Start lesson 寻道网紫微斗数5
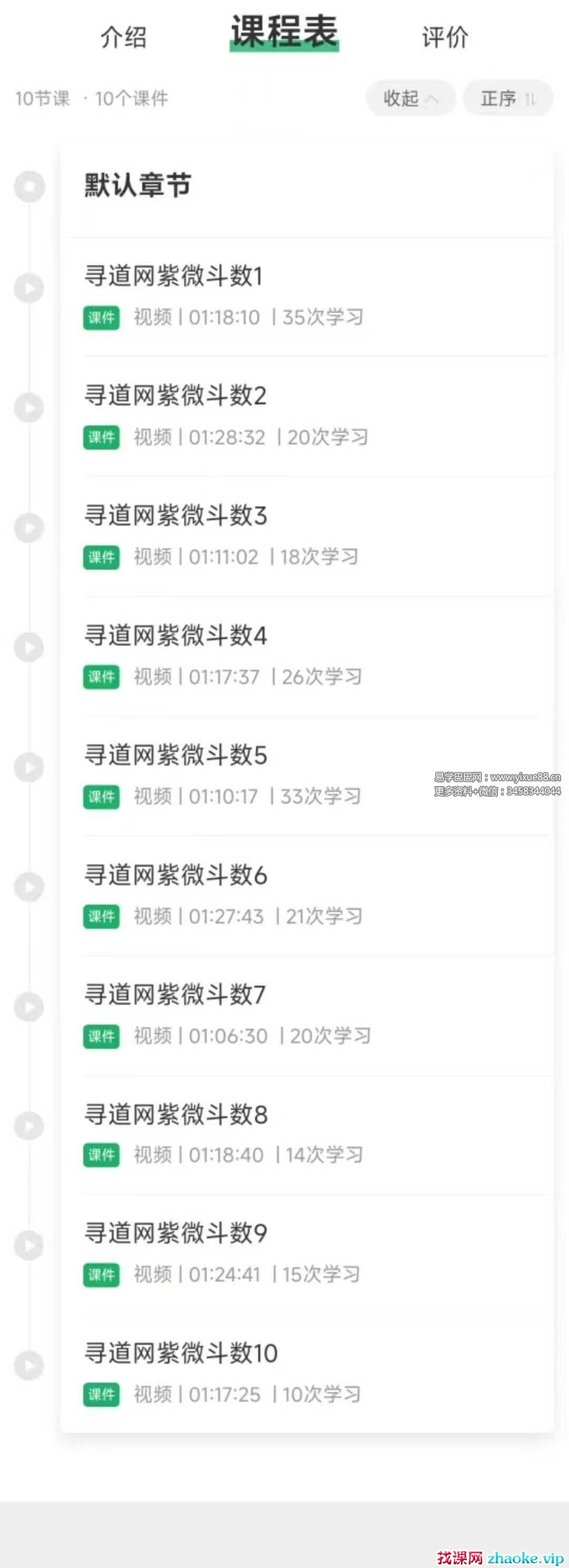This screenshot has height=1568, width=569. point(175,756)
